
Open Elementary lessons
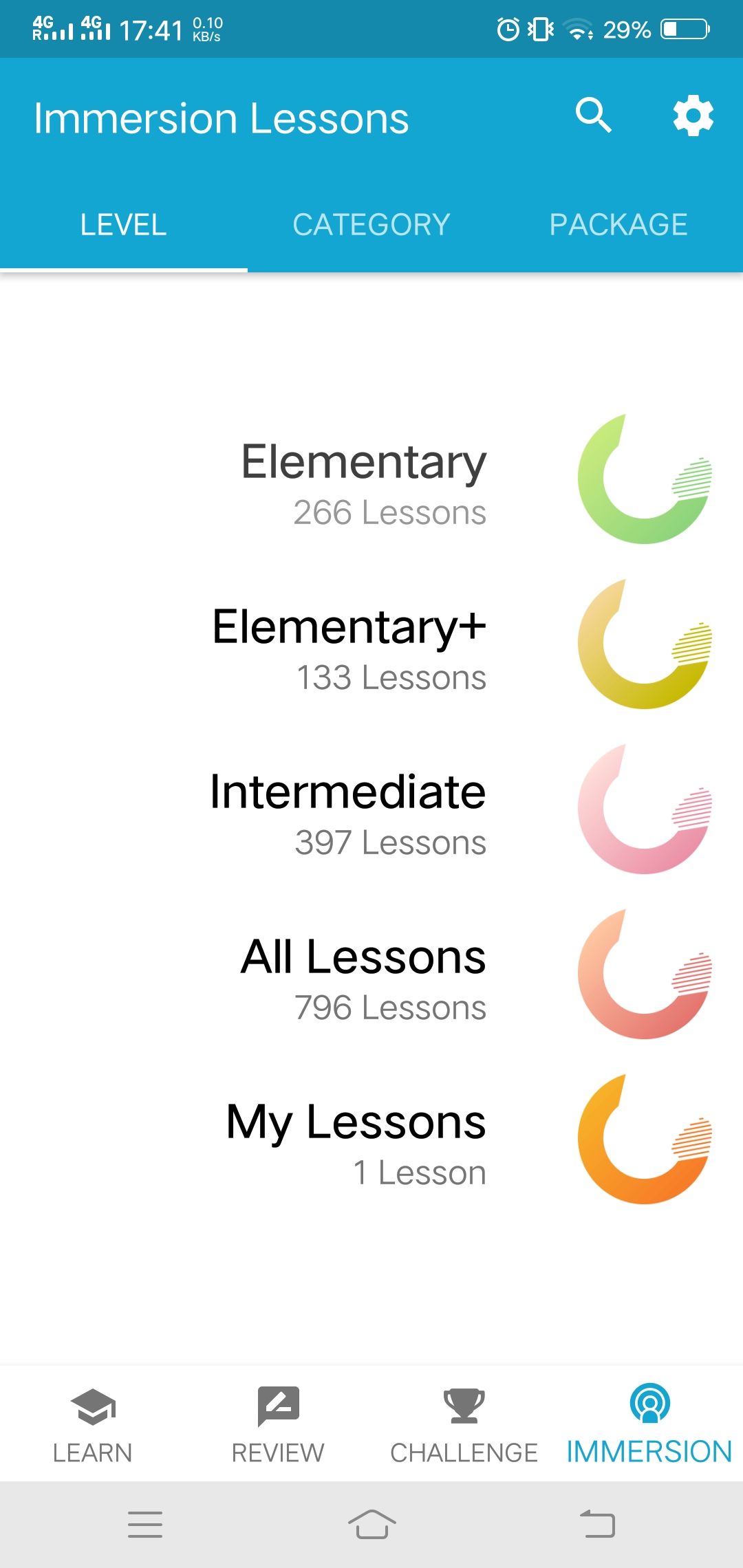pyautogui.click(x=371, y=479)
